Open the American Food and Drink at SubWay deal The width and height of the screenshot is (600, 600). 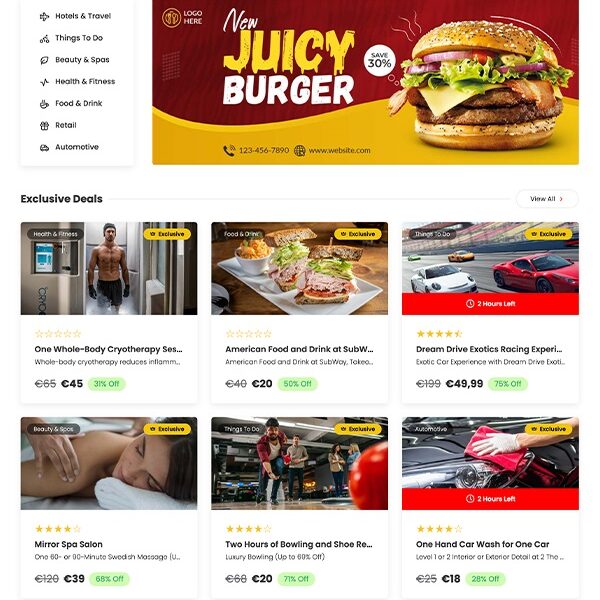point(299,349)
